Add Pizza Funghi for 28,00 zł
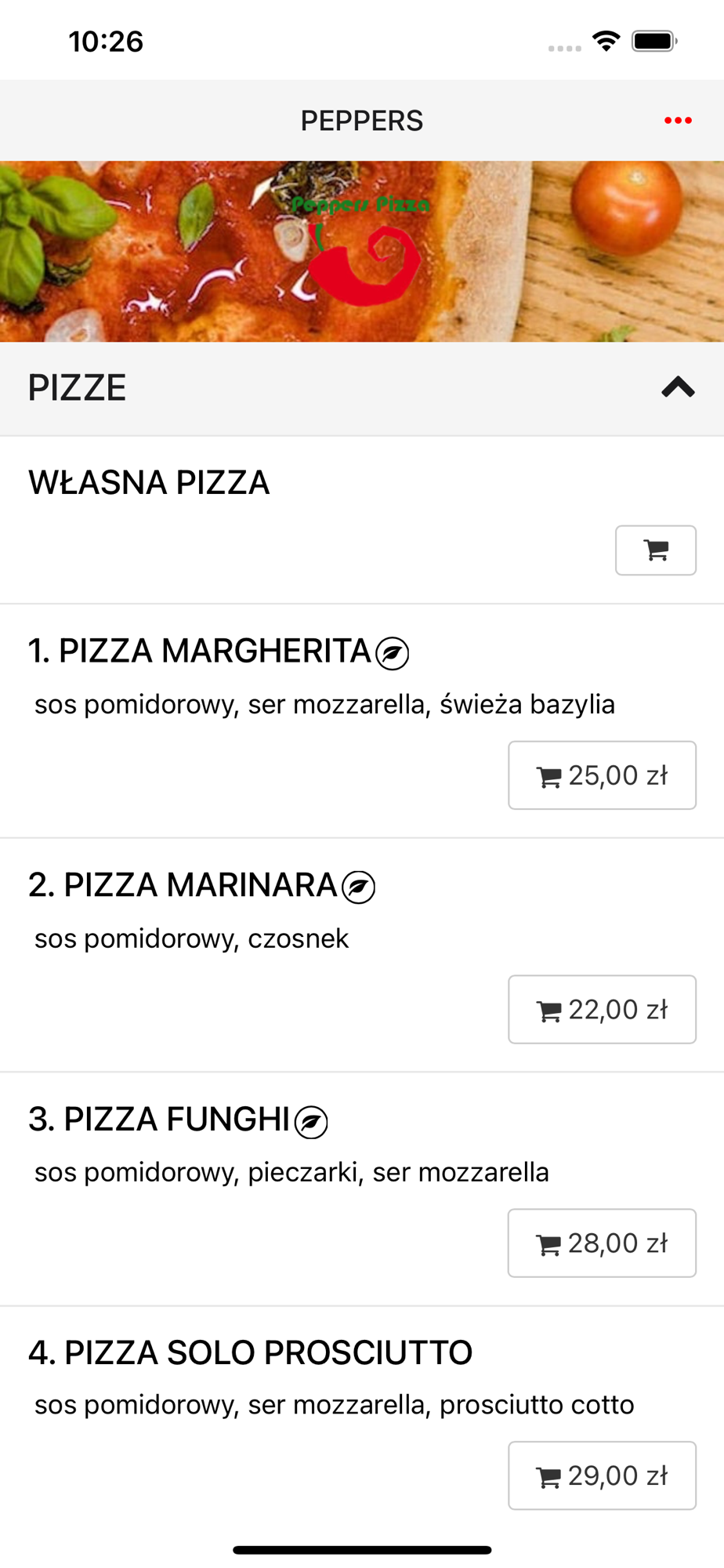 pyautogui.click(x=602, y=1243)
